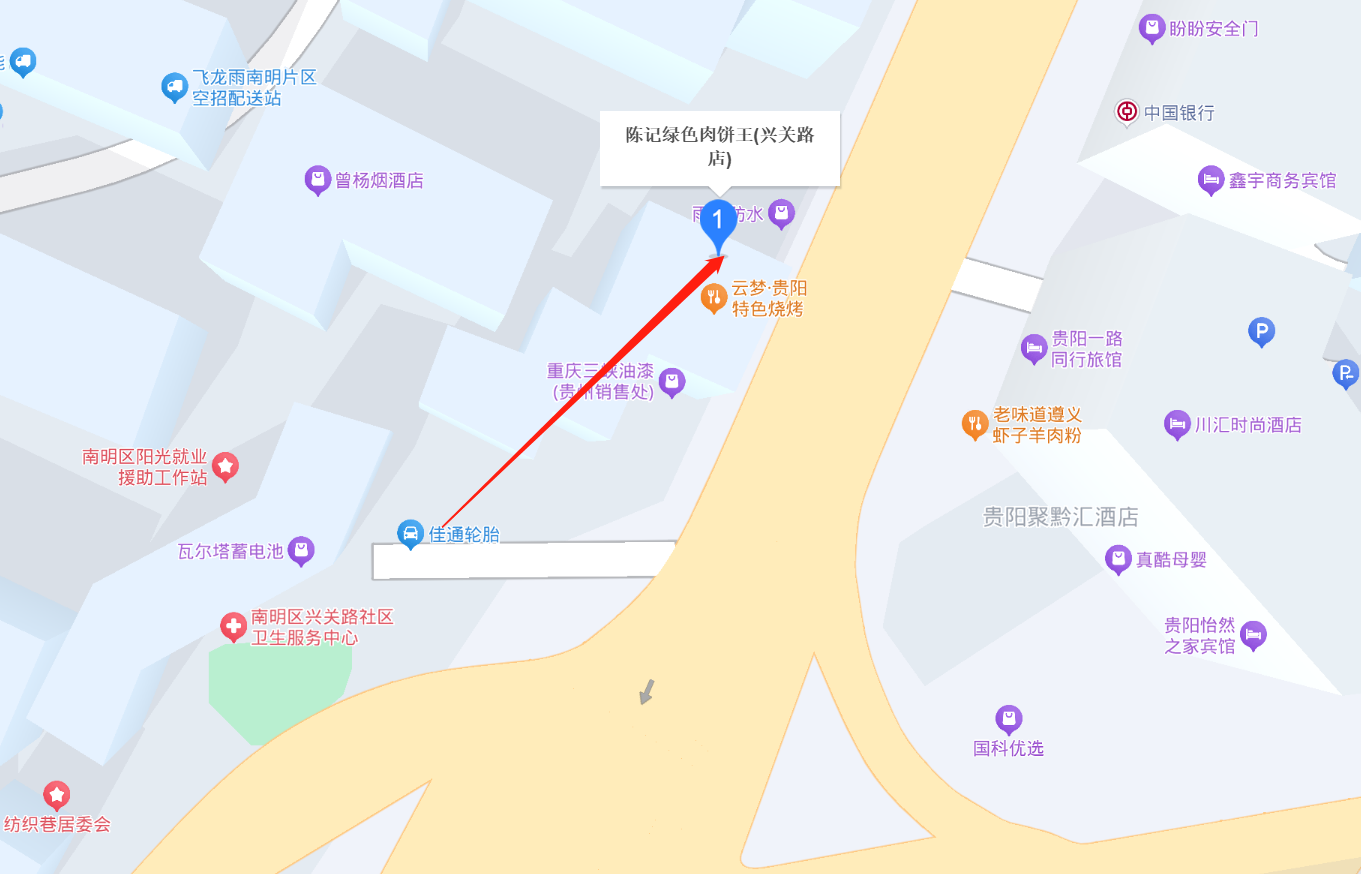Select the 曾杨烟酒店 shop marker

tap(318, 181)
